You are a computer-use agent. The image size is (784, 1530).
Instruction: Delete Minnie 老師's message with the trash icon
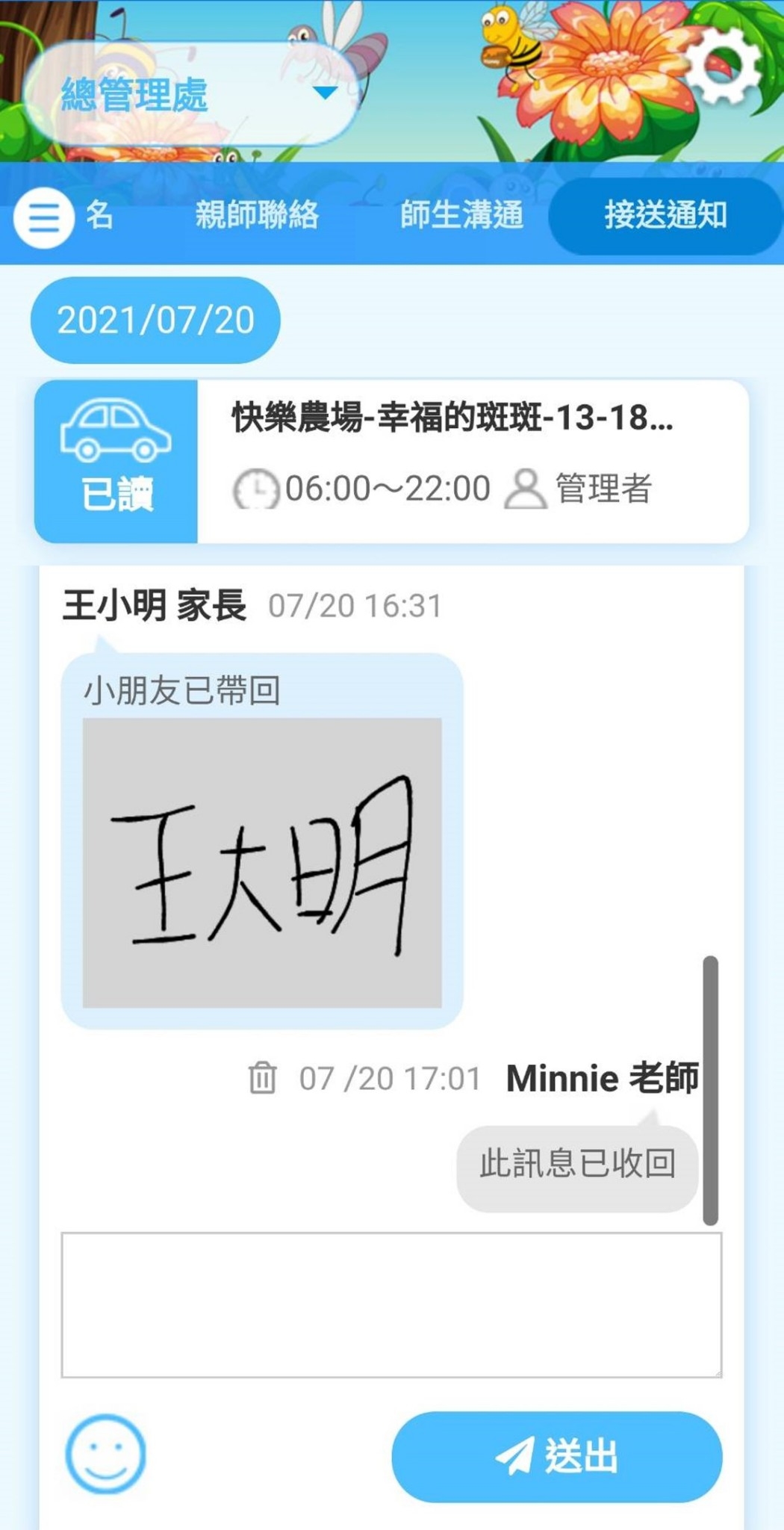tap(262, 1078)
